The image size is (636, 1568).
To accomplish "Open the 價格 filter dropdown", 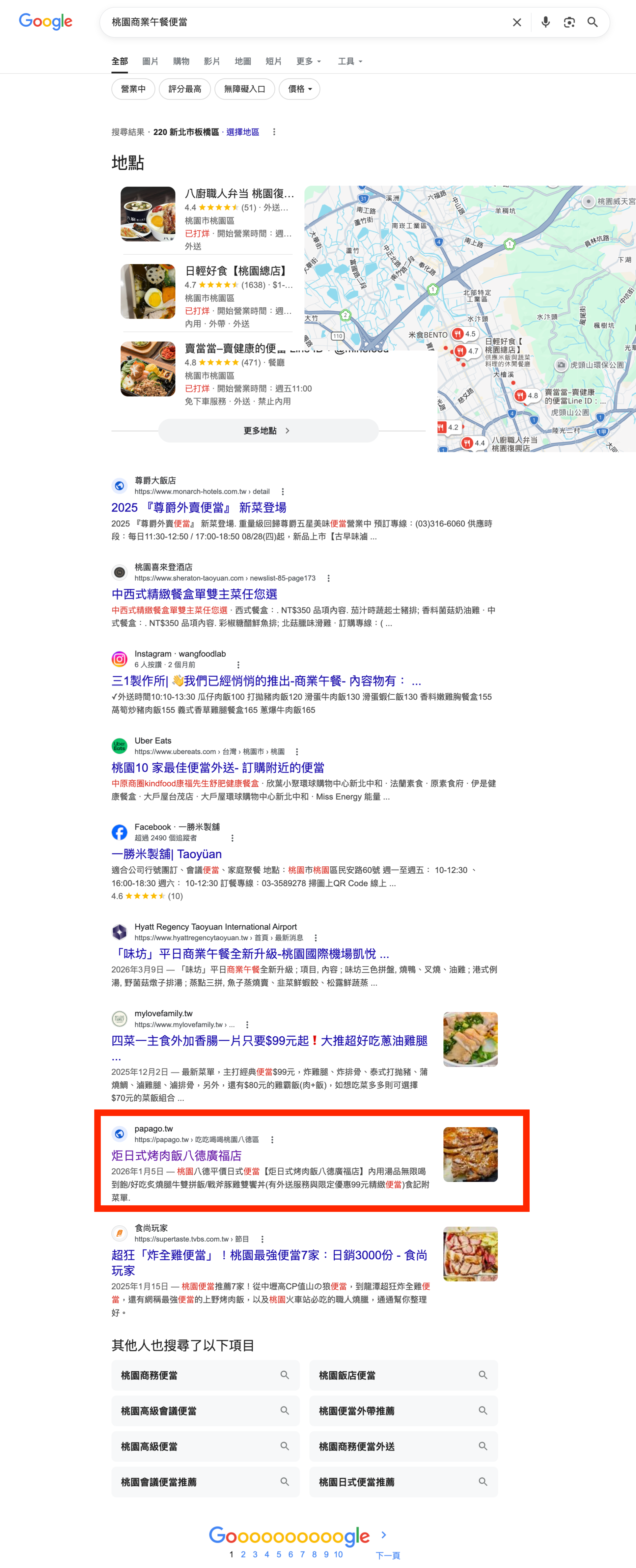I will [299, 90].
